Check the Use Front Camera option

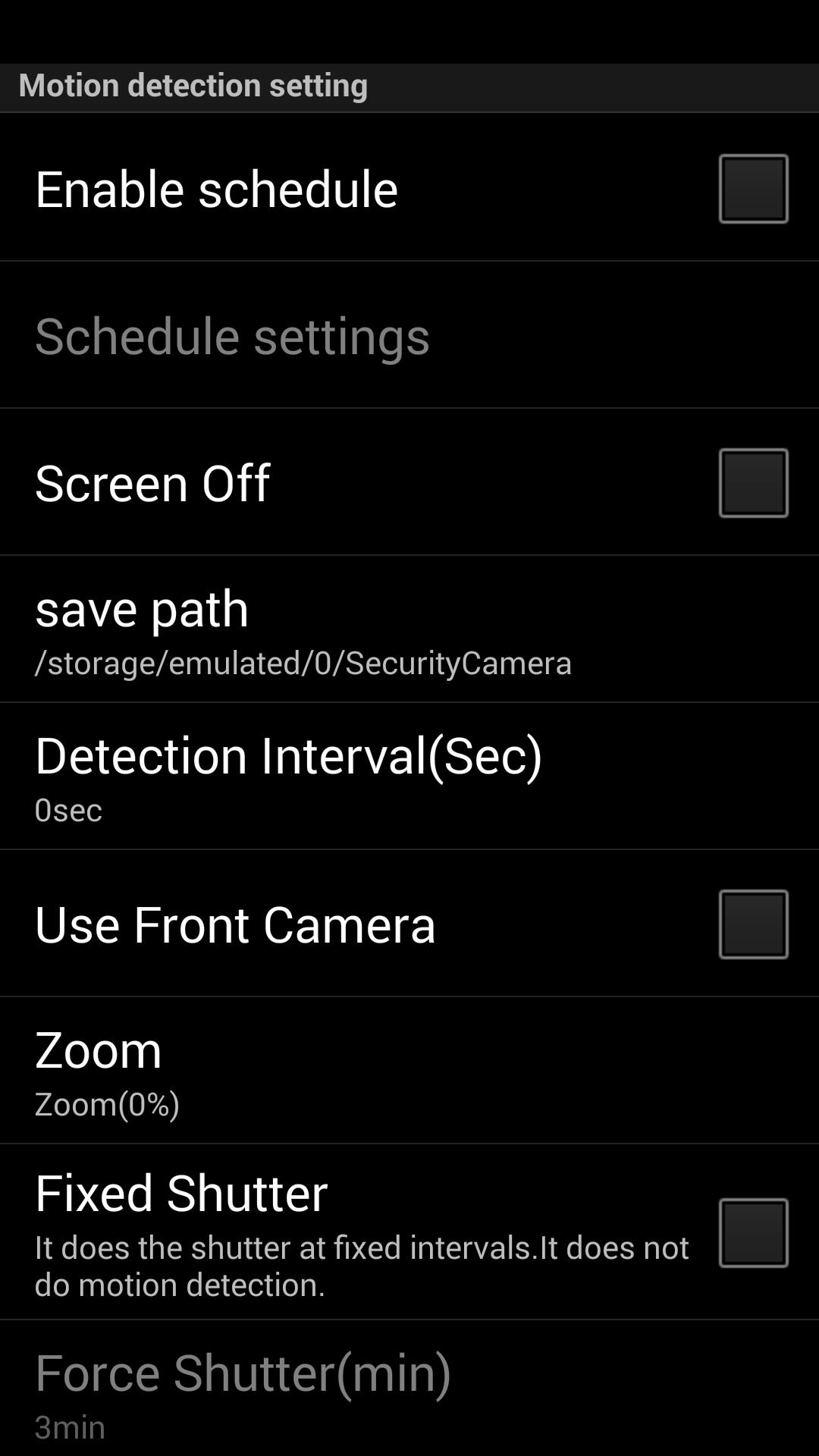pyautogui.click(x=752, y=923)
